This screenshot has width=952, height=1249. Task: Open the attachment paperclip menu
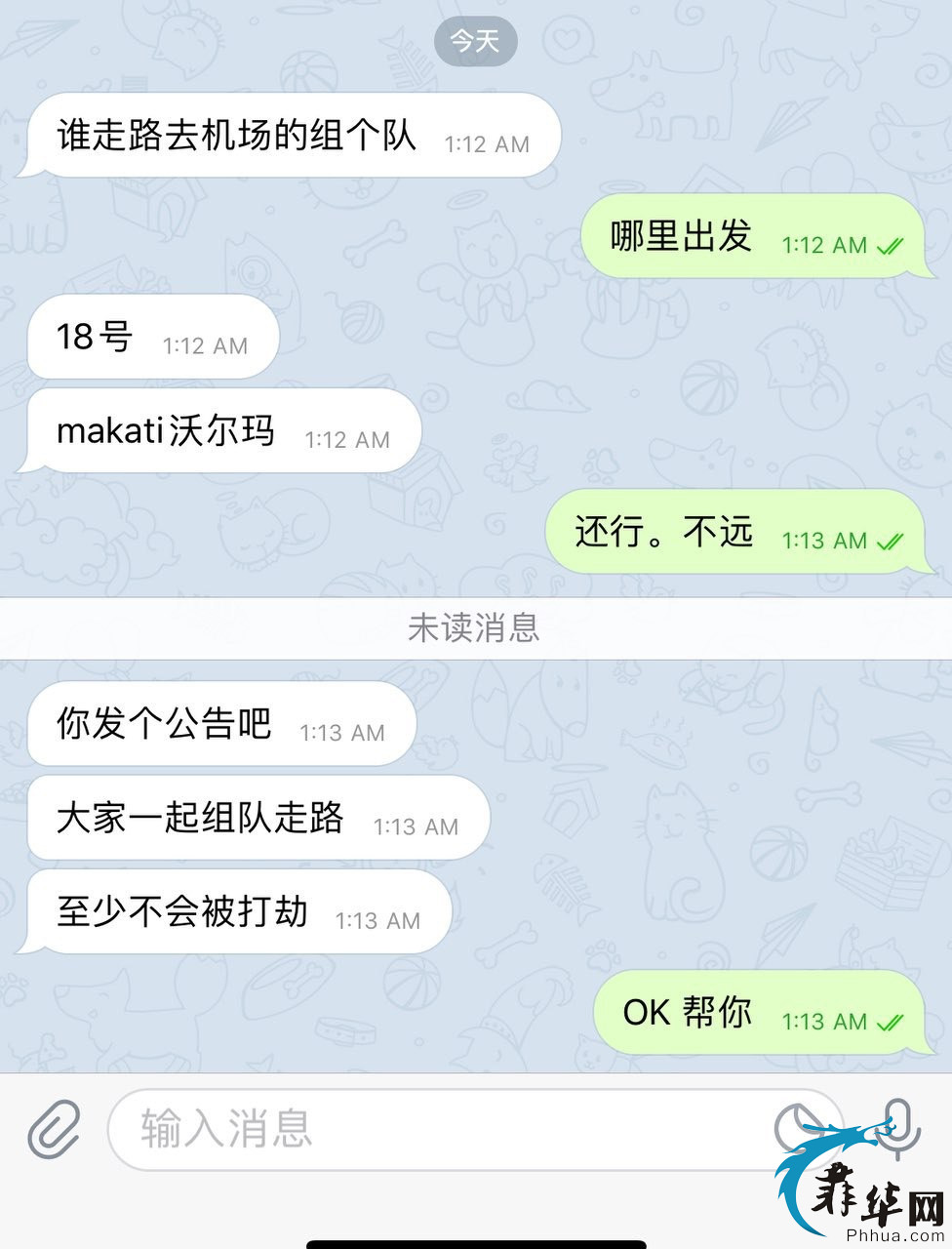tap(54, 1129)
